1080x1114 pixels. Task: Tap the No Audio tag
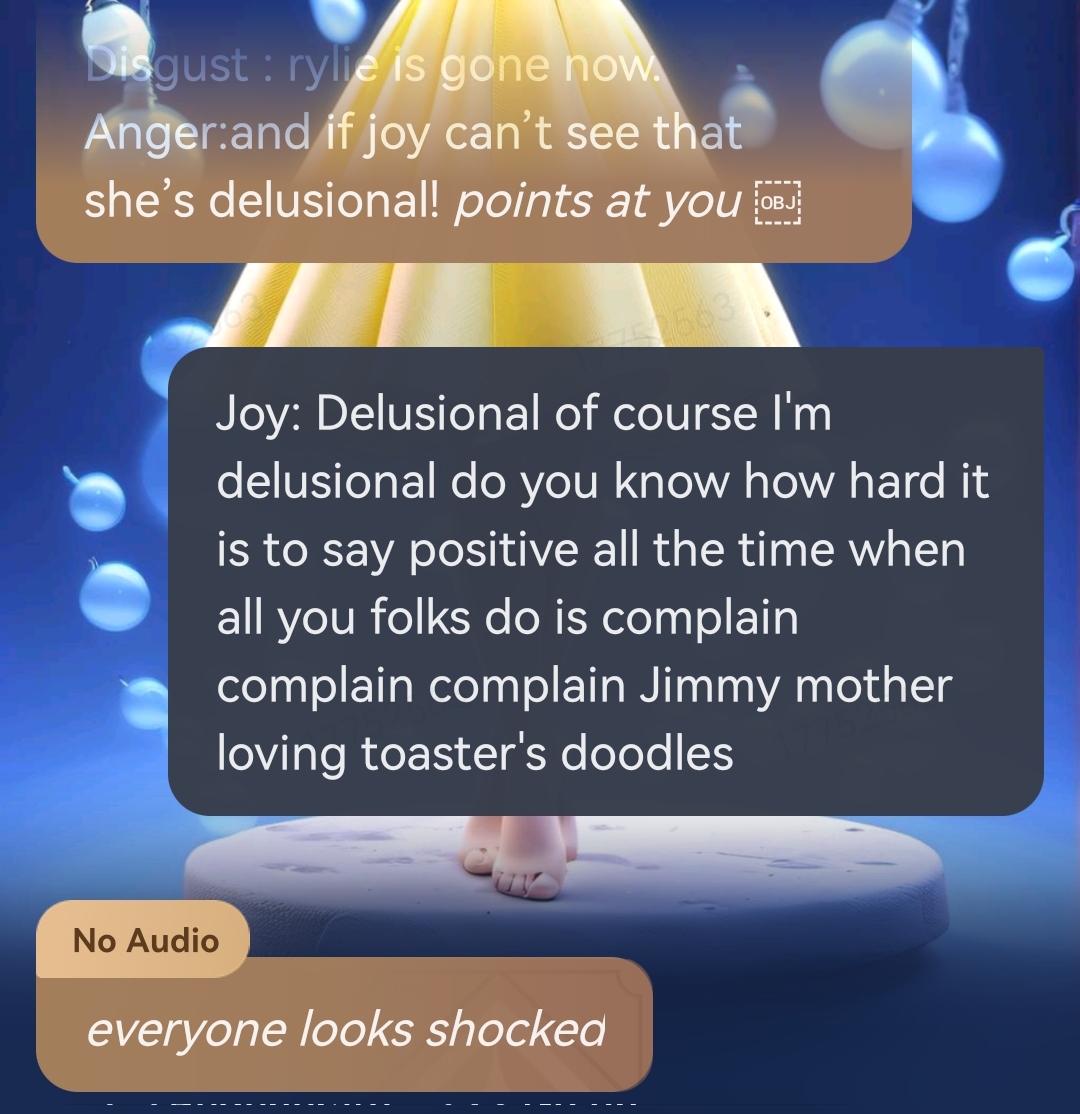pyautogui.click(x=144, y=940)
